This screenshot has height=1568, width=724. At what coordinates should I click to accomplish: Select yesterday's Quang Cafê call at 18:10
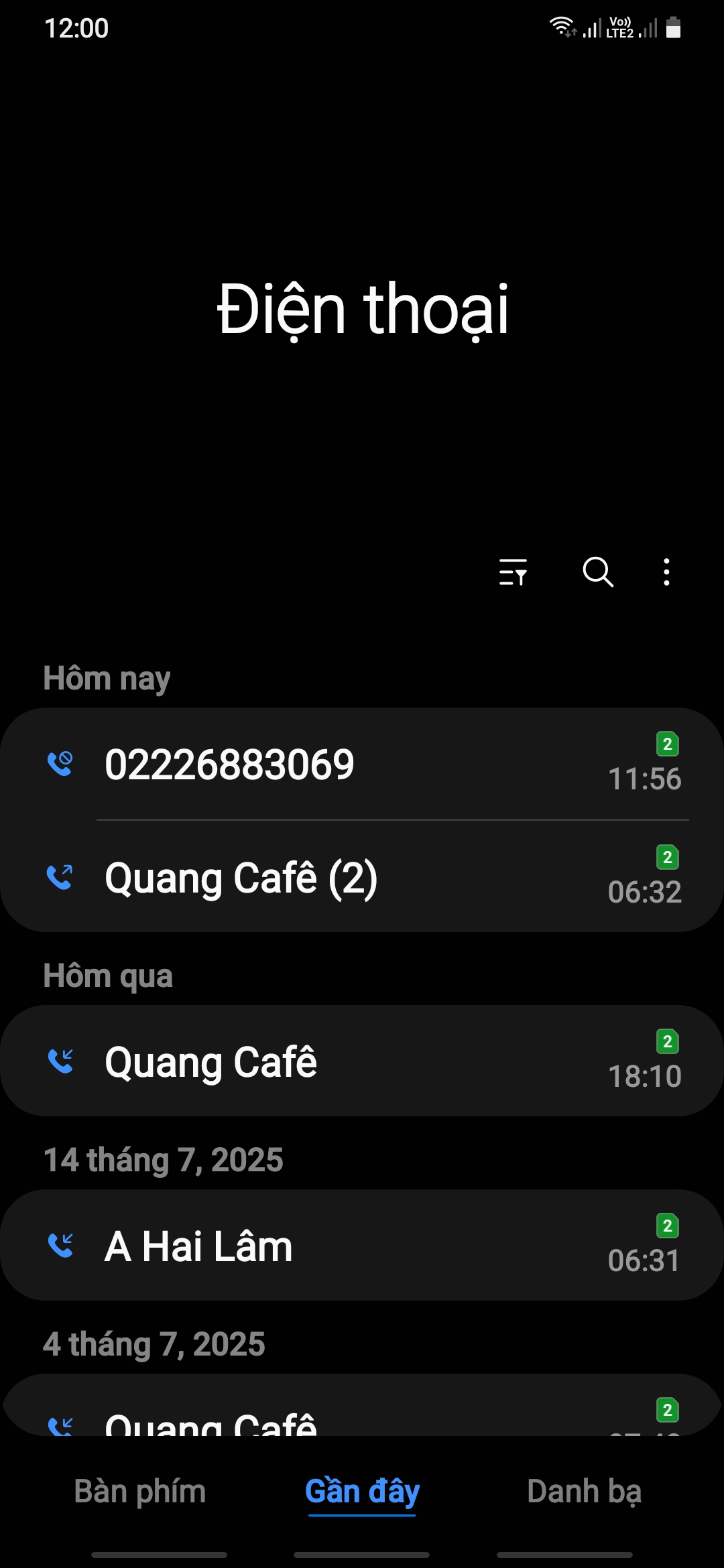[362, 1061]
